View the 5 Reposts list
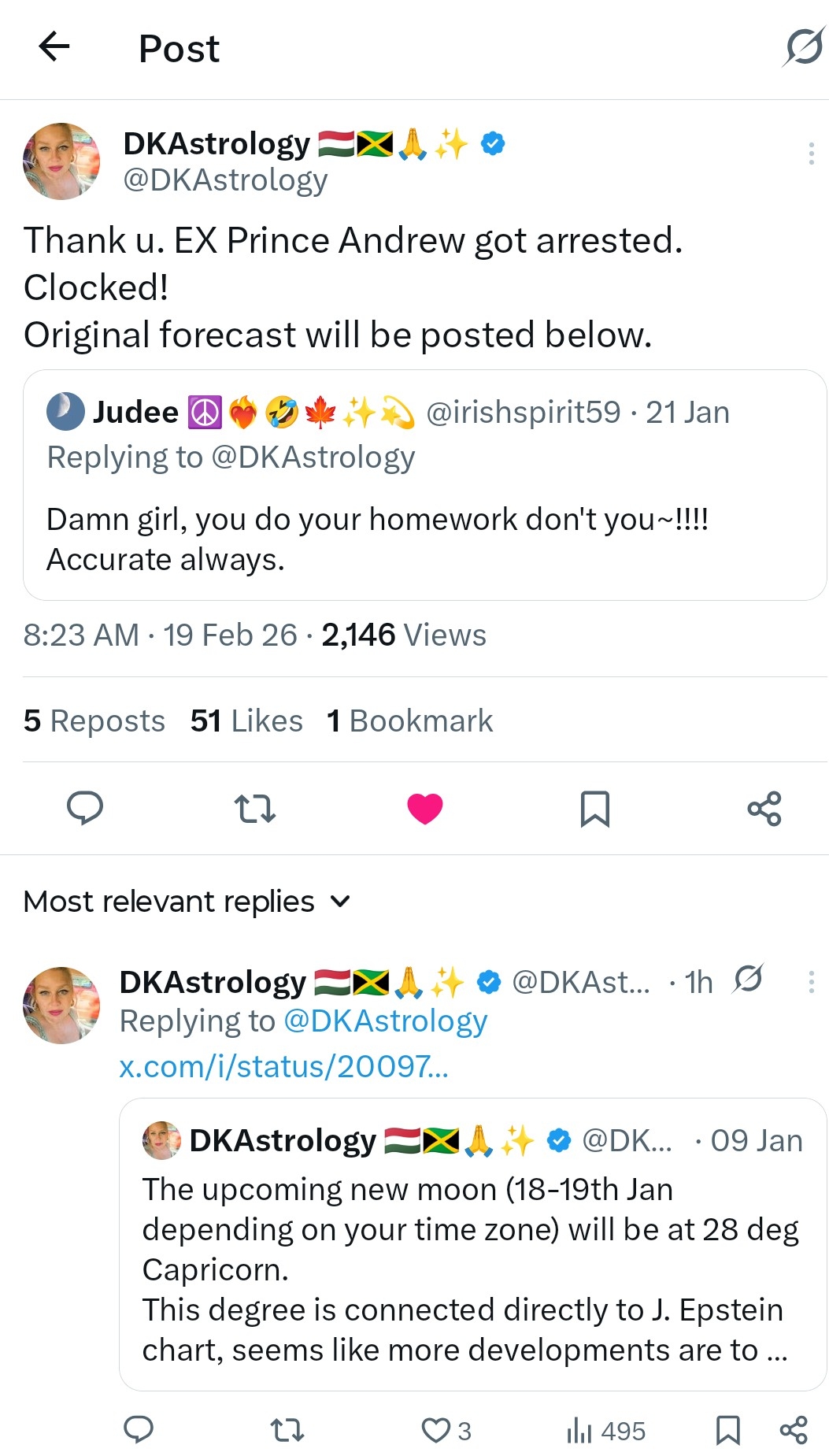829x1456 pixels. pos(94,721)
